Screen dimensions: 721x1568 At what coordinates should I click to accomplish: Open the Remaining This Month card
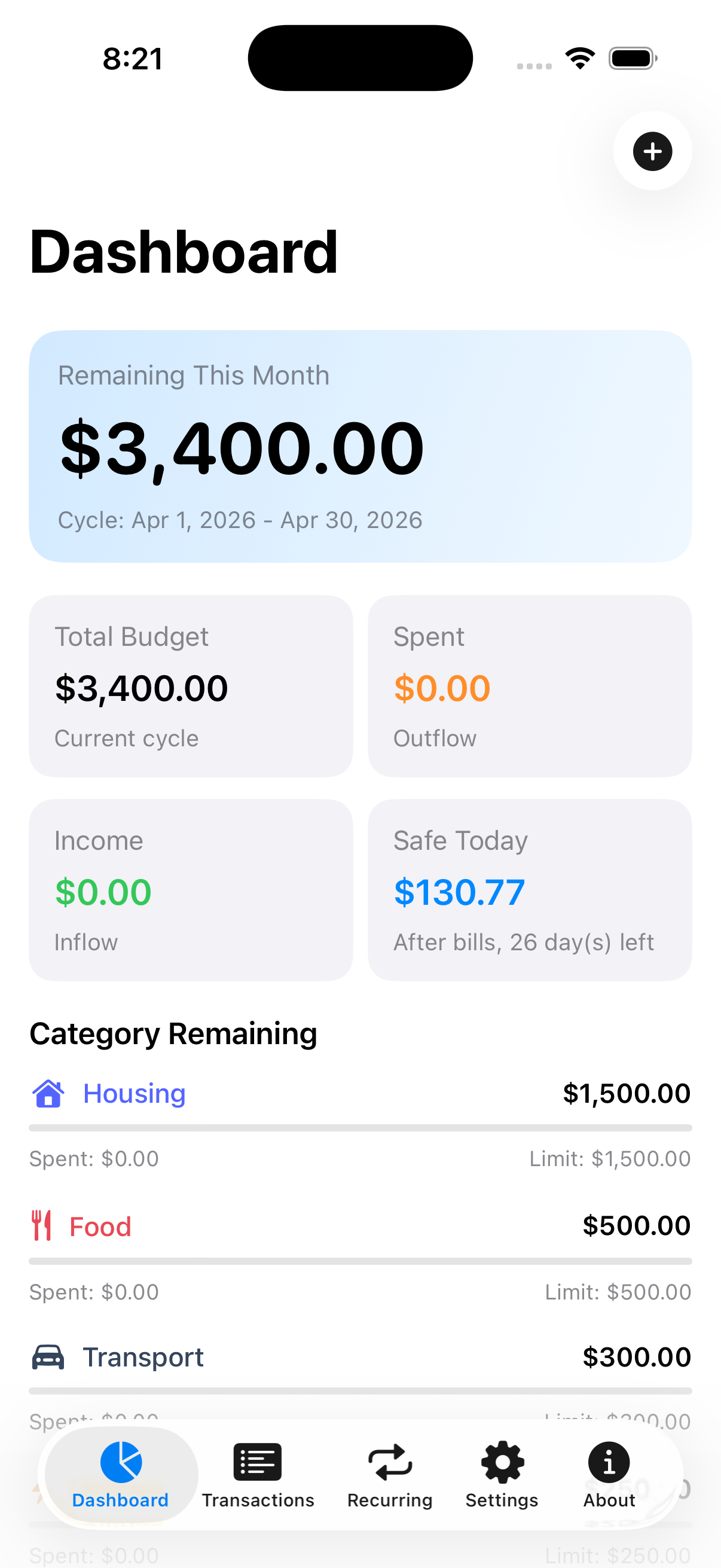(360, 444)
